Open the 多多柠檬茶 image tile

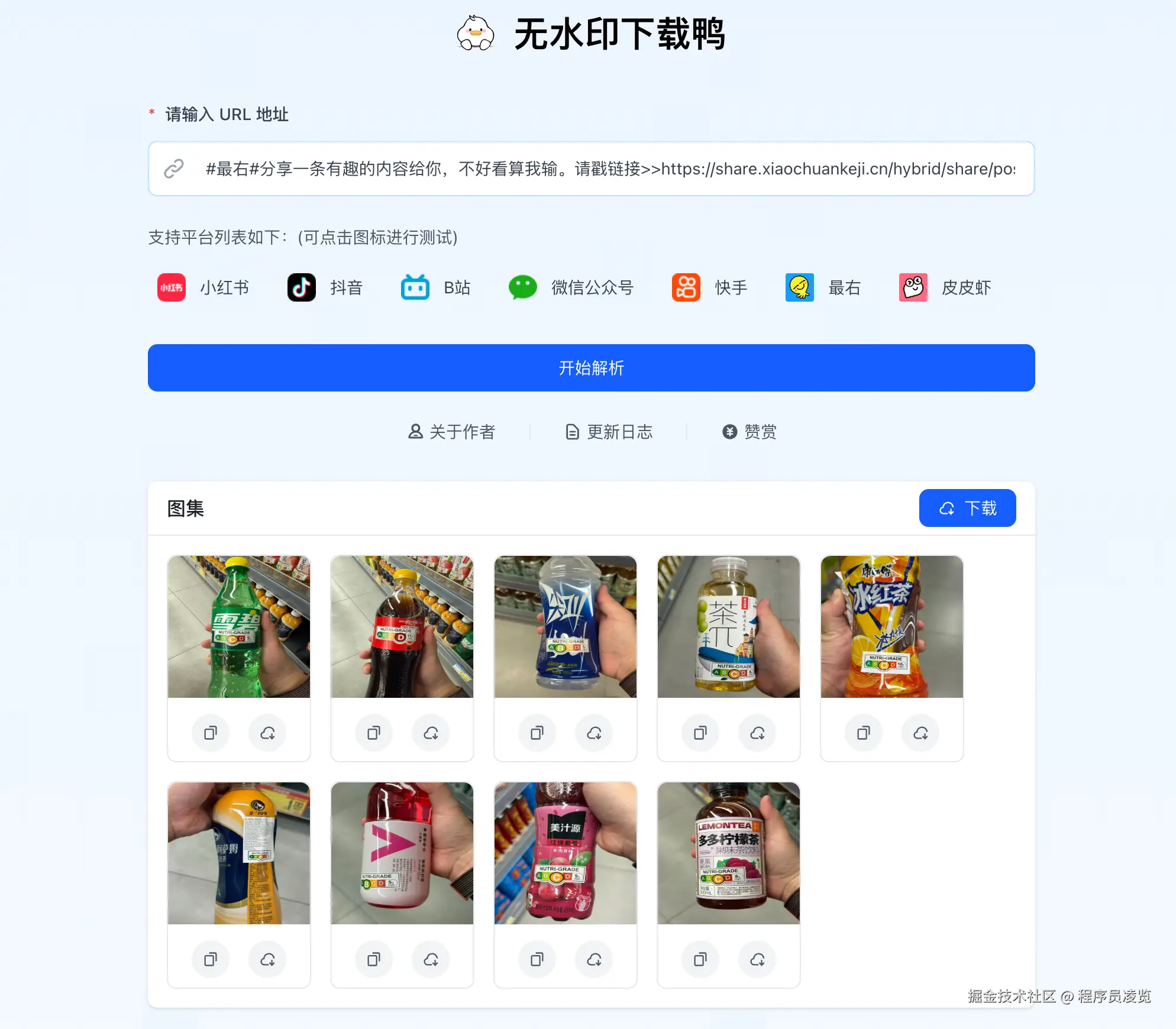[x=729, y=853]
